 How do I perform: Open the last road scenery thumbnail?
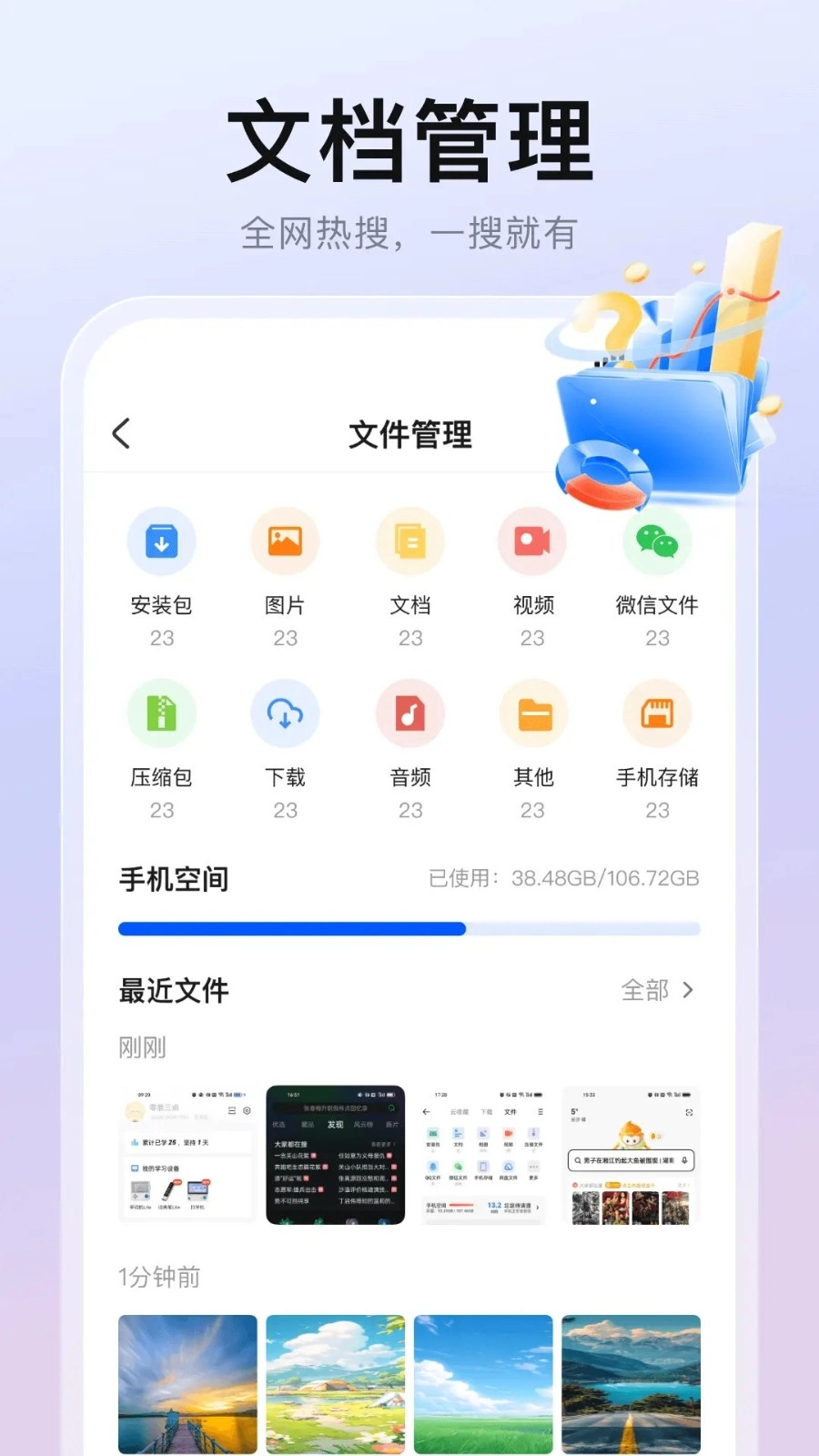[x=631, y=1383]
